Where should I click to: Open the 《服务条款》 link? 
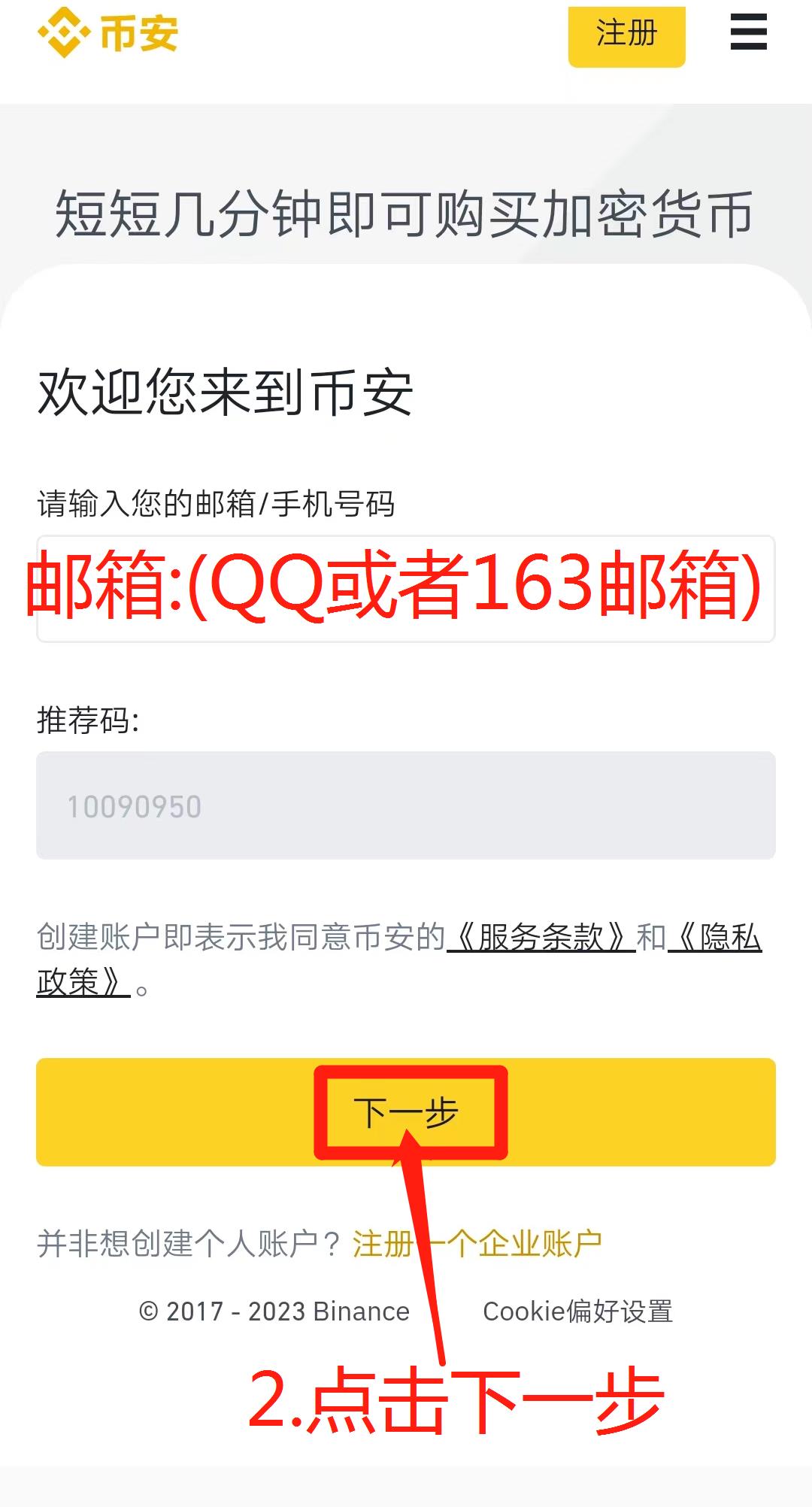(541, 938)
